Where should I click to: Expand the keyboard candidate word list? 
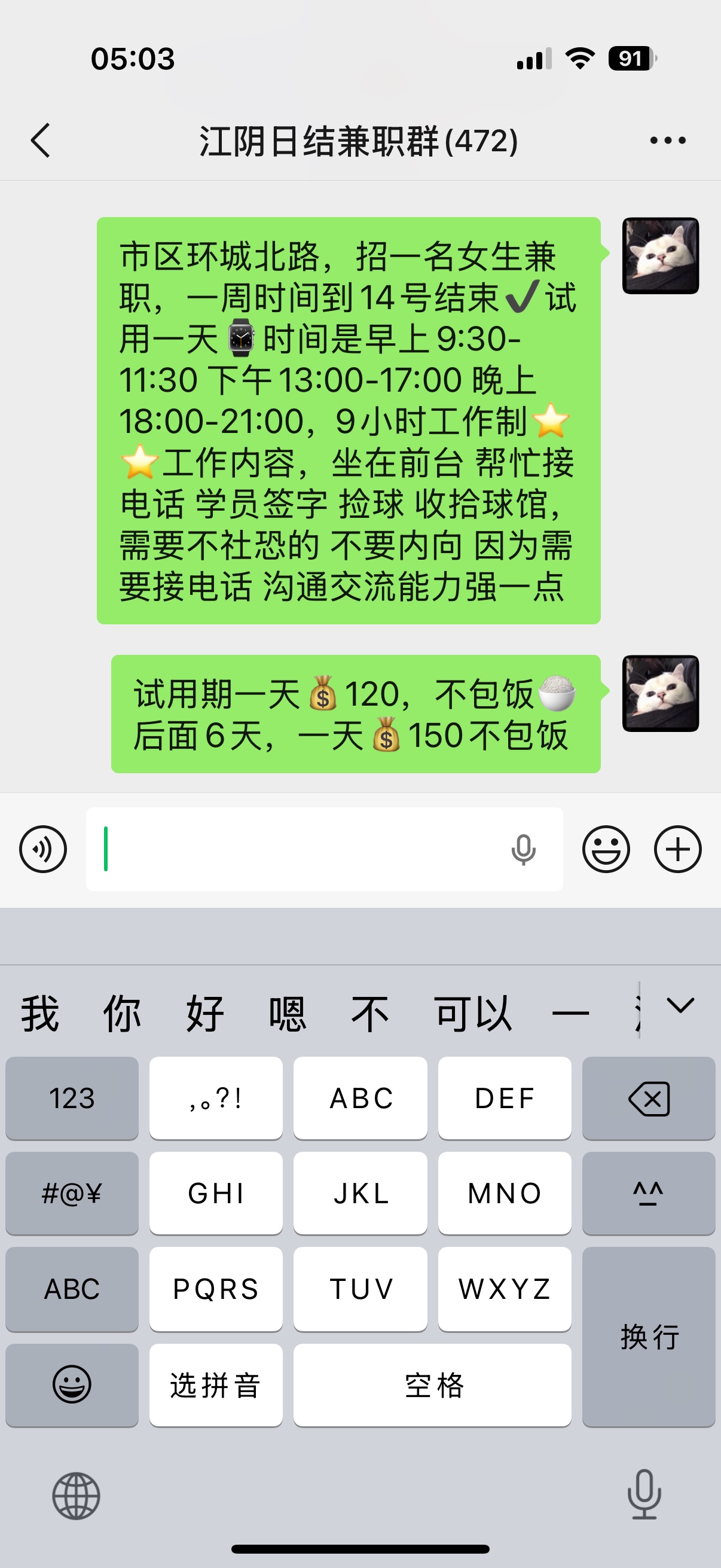[x=680, y=1006]
